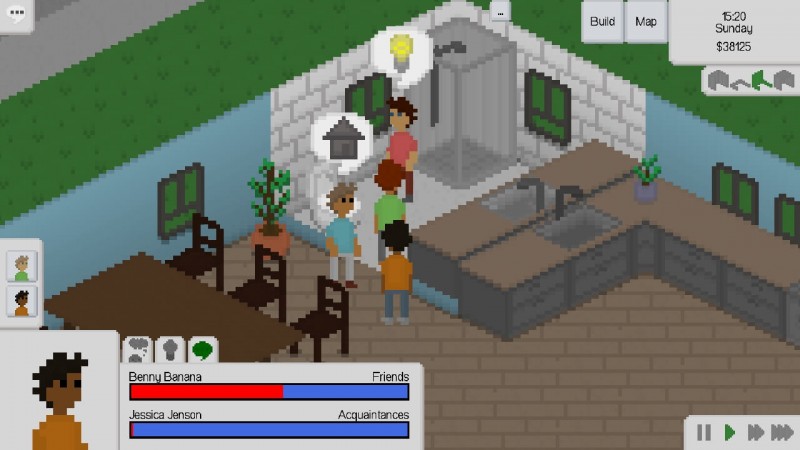Set game speed to fastest
This screenshot has height=450, width=800.
[782, 432]
